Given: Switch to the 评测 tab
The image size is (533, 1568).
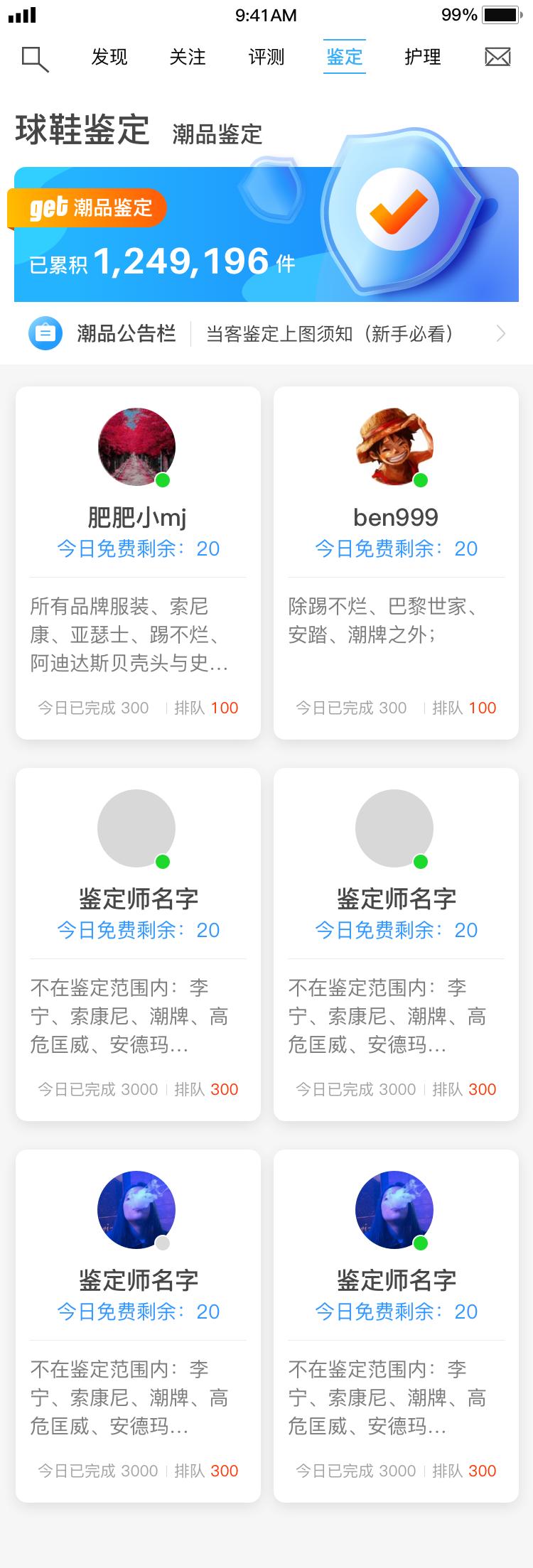Looking at the screenshot, I should [x=266, y=57].
